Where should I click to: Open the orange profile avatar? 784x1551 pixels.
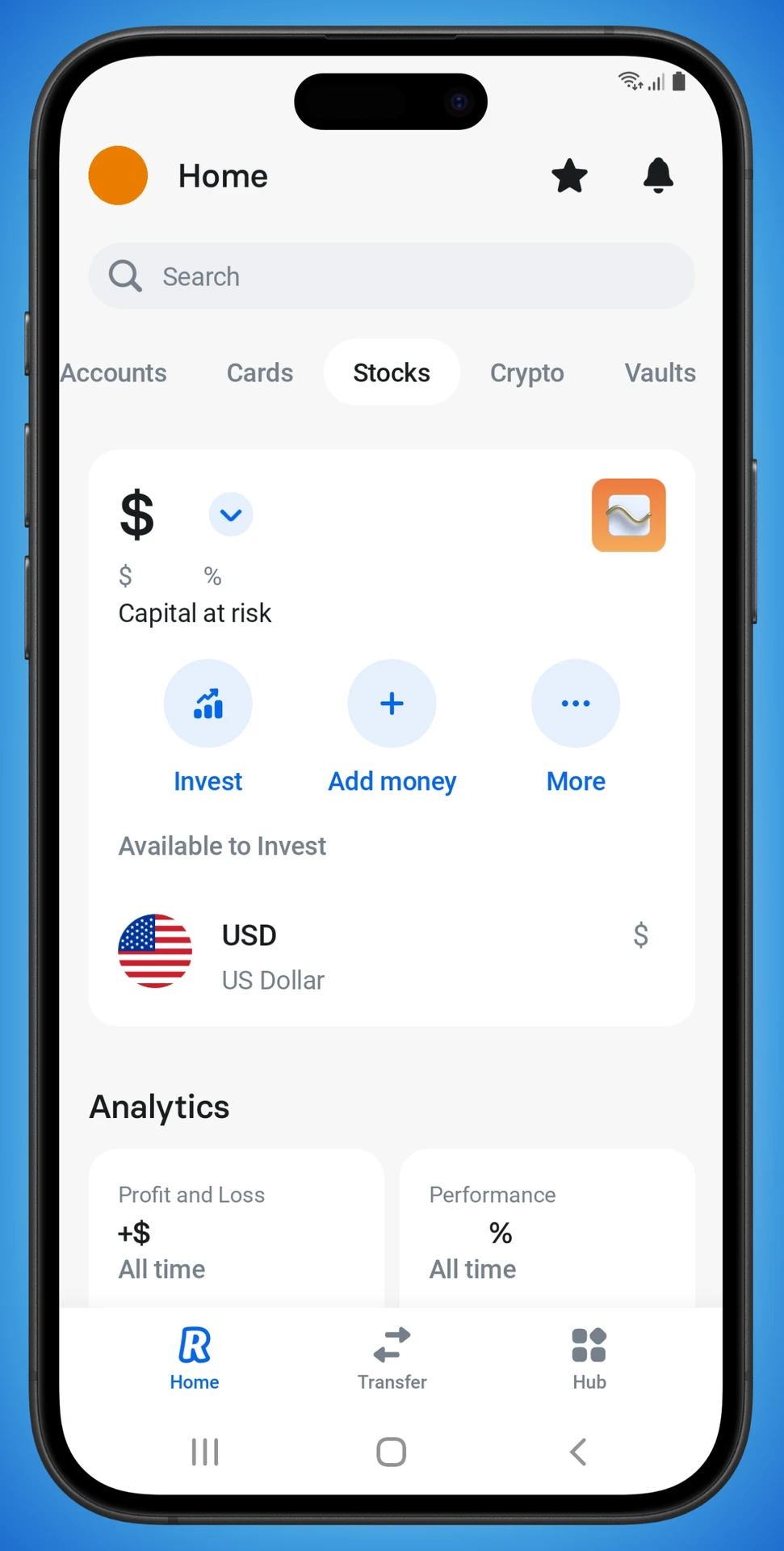point(118,175)
